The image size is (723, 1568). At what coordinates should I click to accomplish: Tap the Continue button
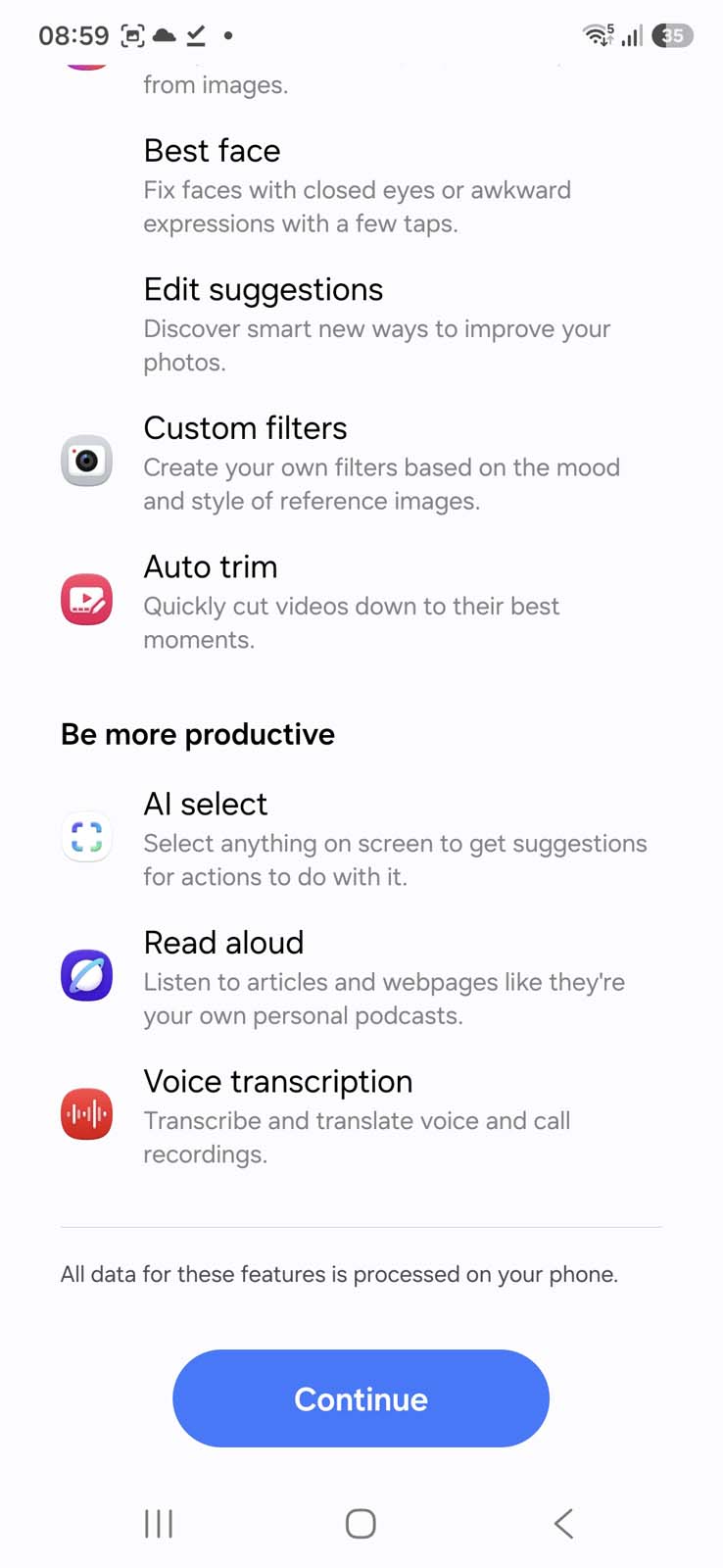click(361, 1397)
